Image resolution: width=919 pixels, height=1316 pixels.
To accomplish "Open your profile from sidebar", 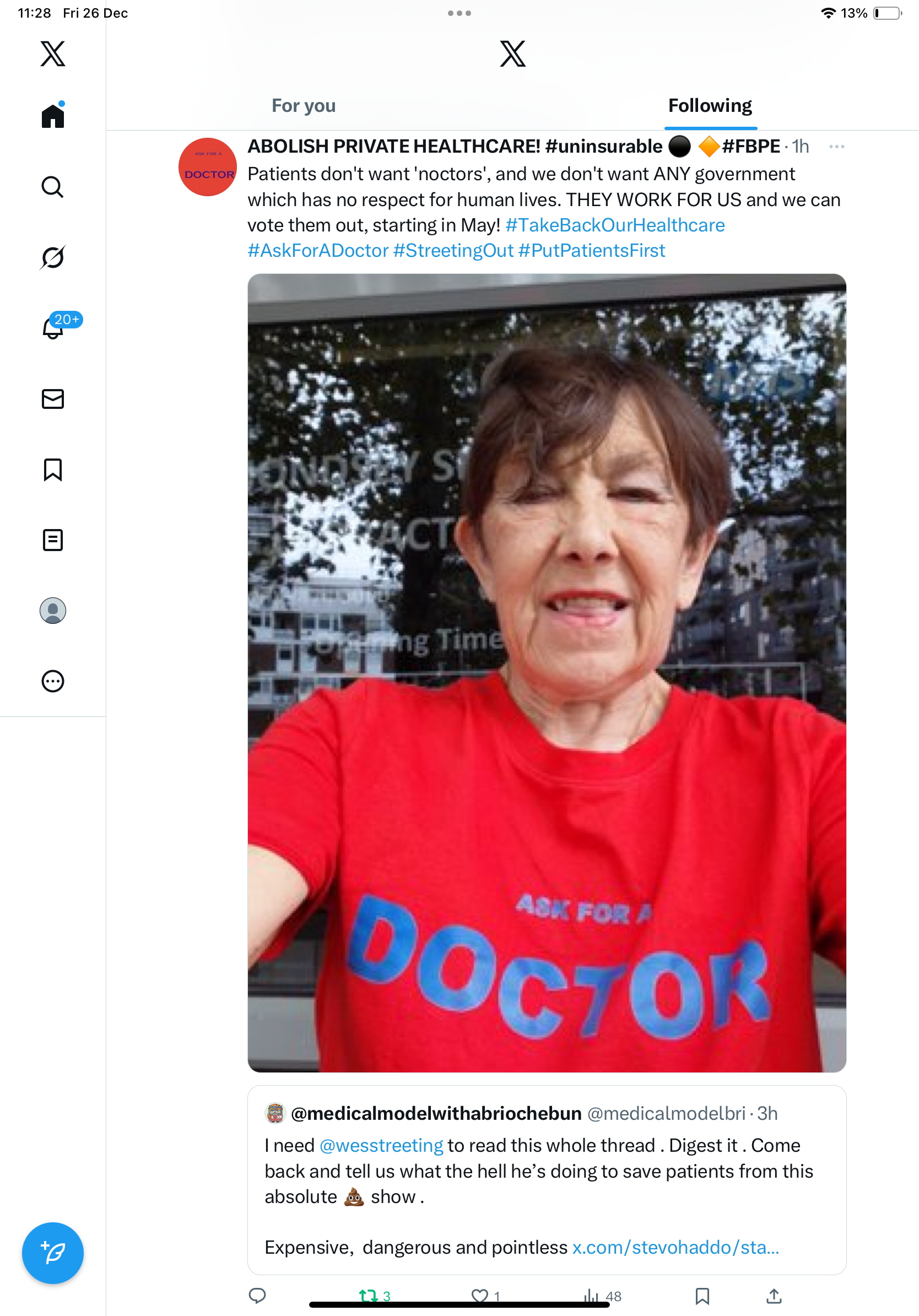I will pos(53,611).
